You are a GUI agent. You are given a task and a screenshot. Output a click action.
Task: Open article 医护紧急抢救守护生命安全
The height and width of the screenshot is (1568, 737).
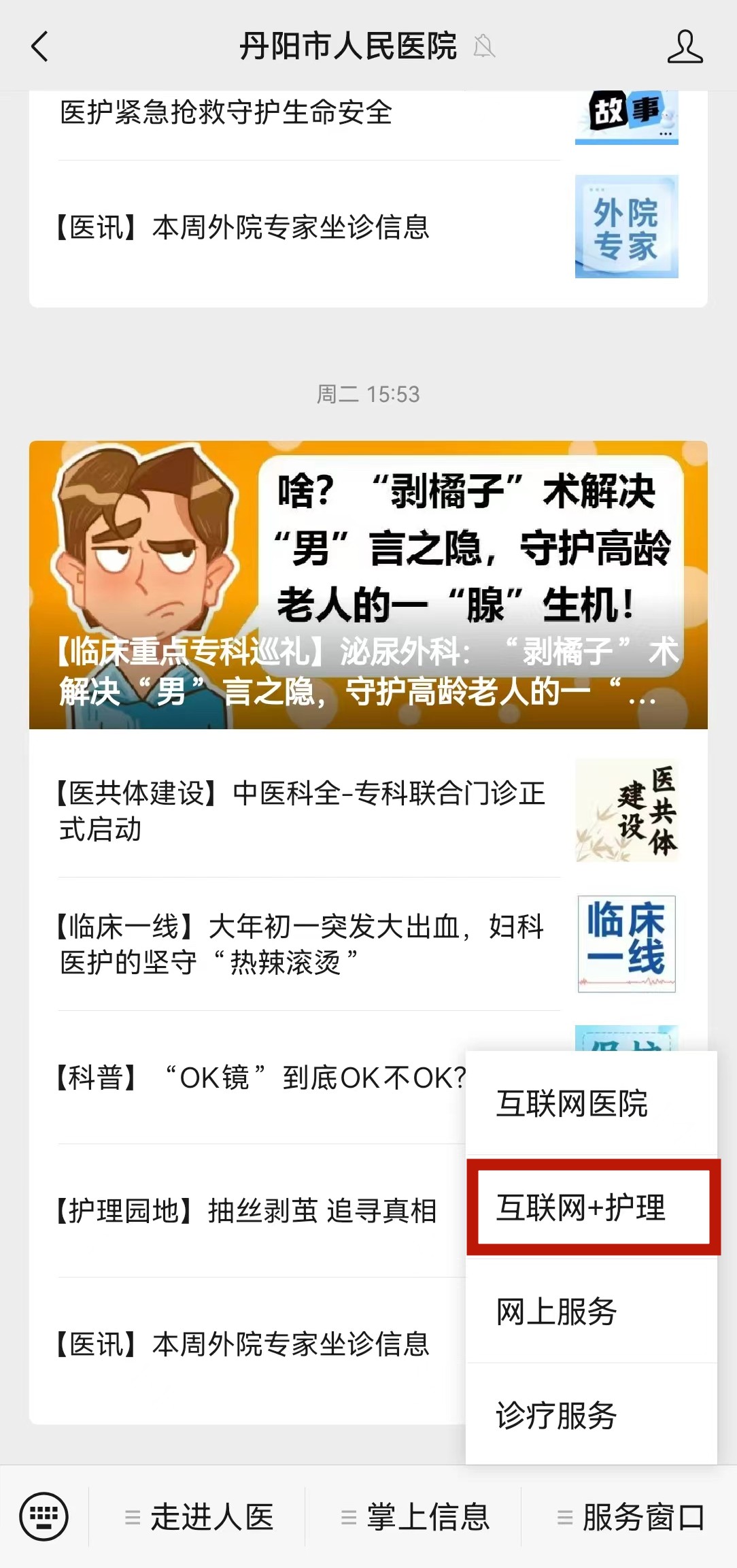(x=226, y=113)
